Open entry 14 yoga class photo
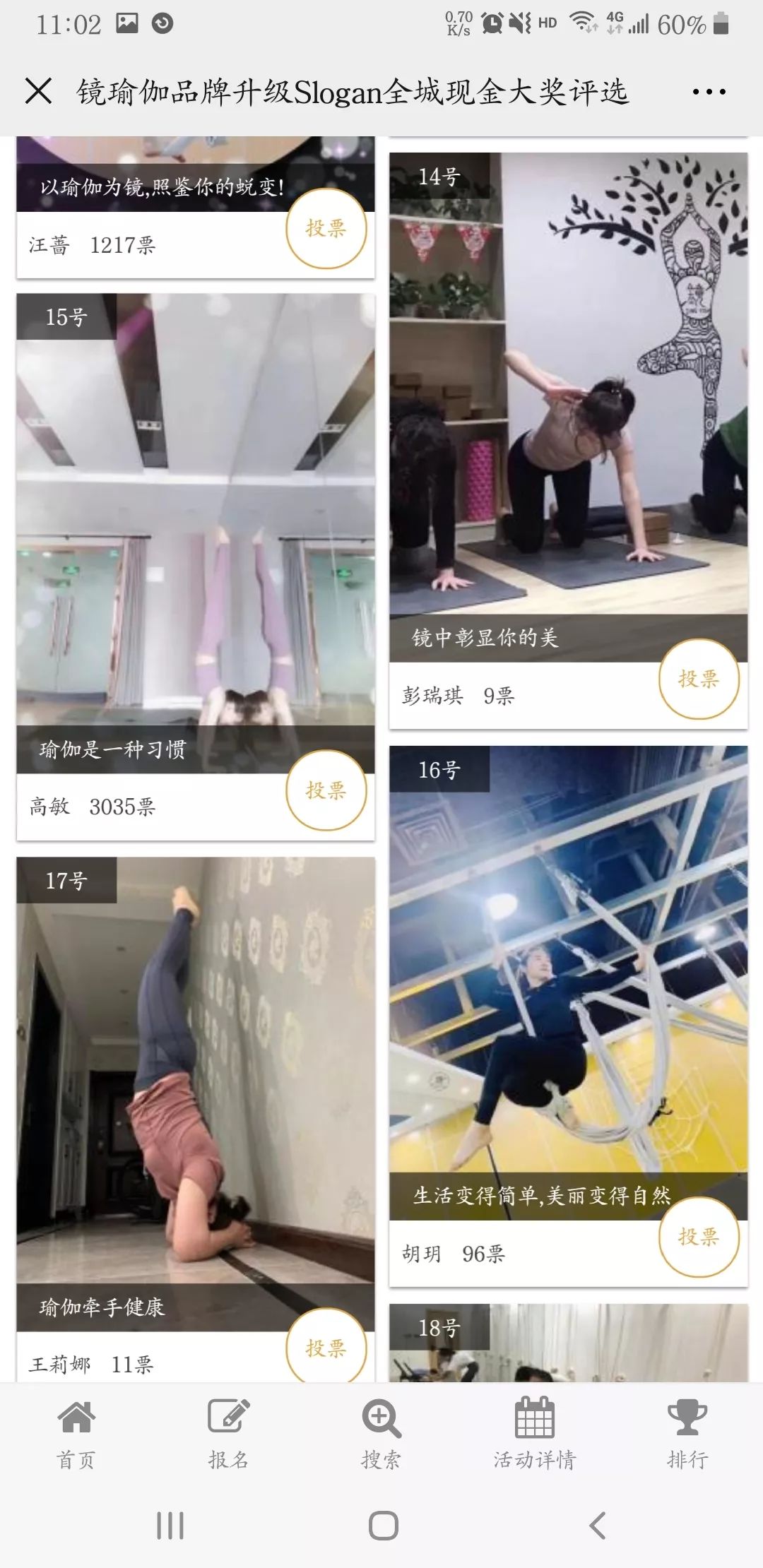The height and width of the screenshot is (1568, 763). (x=568, y=381)
